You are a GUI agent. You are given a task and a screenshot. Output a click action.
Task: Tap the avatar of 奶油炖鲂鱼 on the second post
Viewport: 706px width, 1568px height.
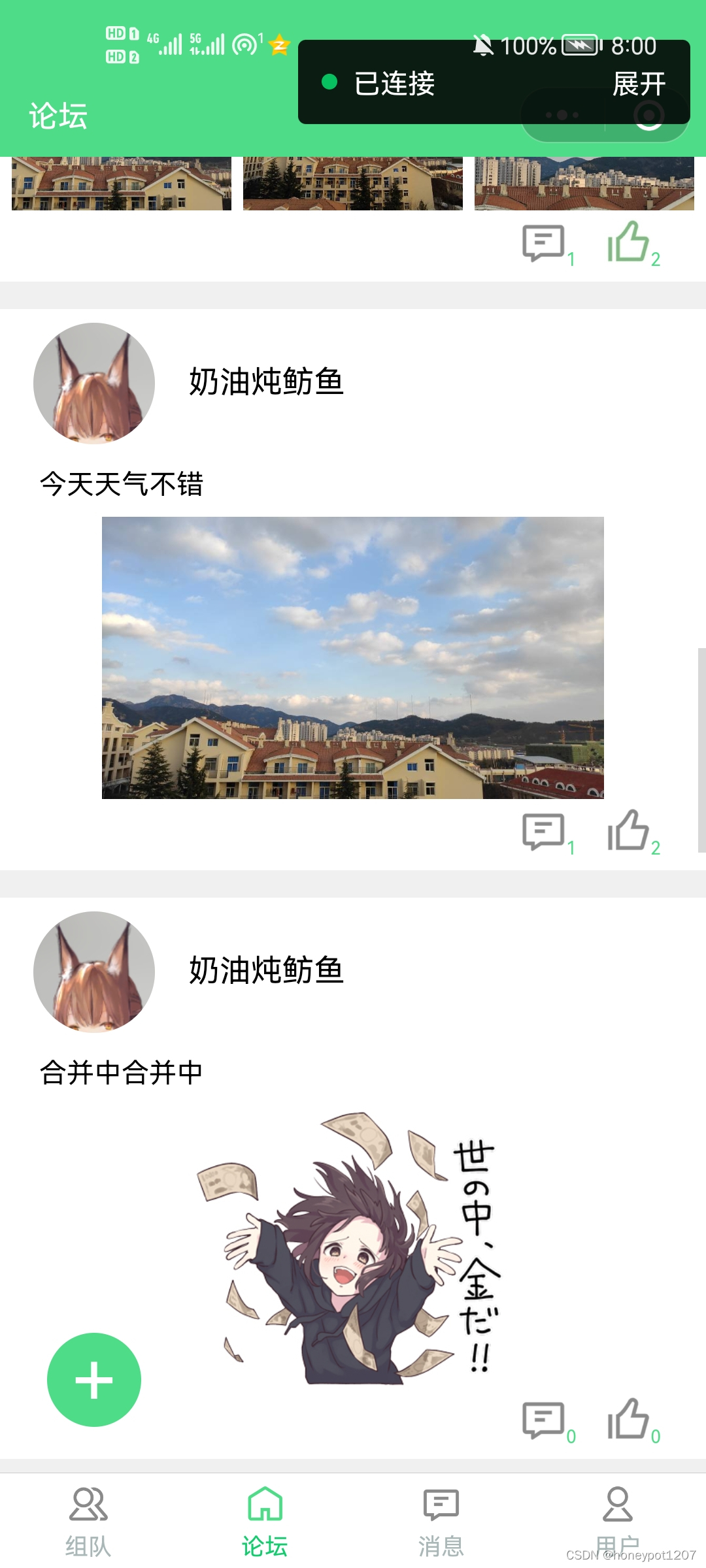click(93, 972)
